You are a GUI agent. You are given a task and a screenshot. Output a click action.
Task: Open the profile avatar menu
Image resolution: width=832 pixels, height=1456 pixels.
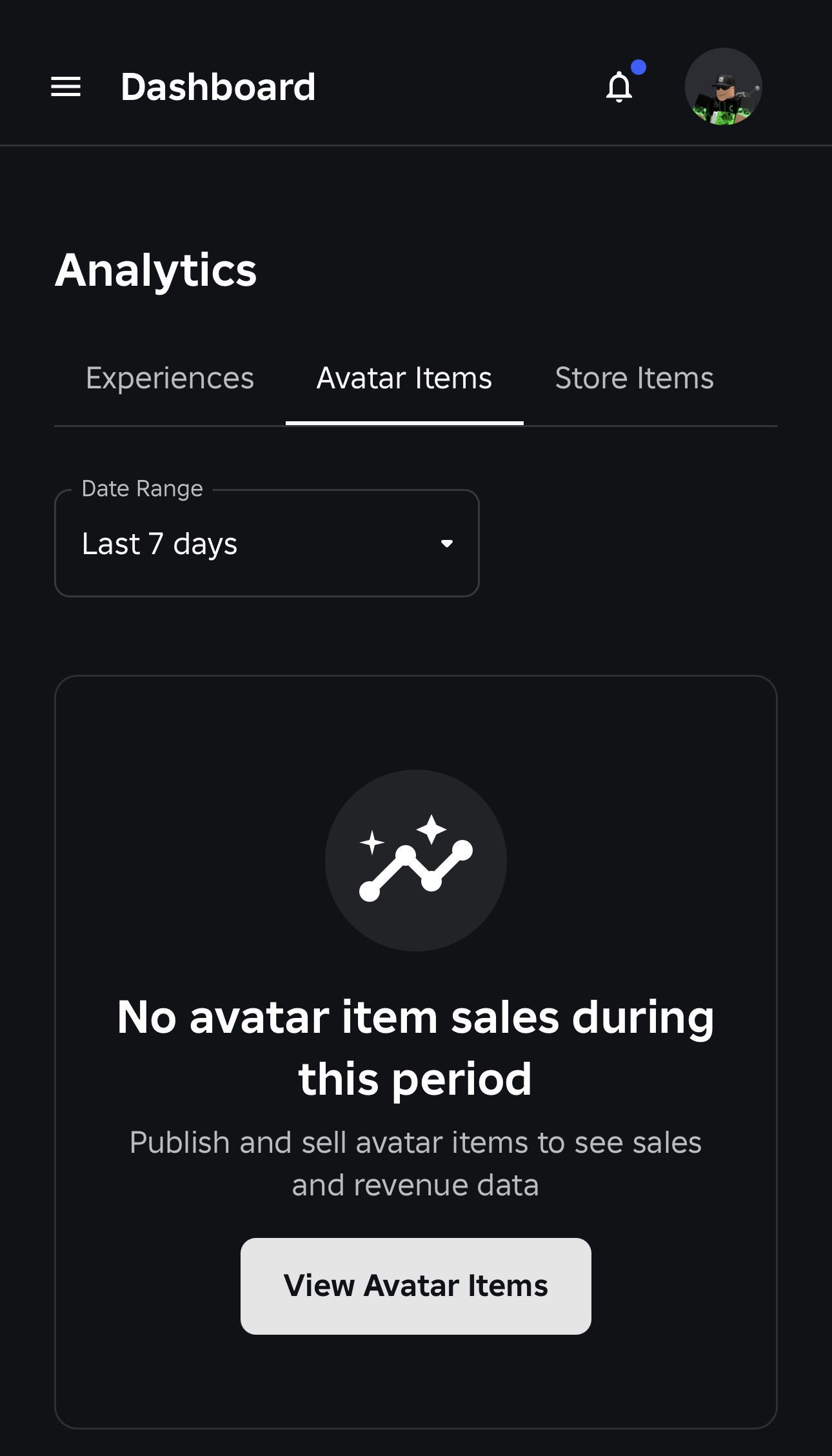[x=723, y=86]
